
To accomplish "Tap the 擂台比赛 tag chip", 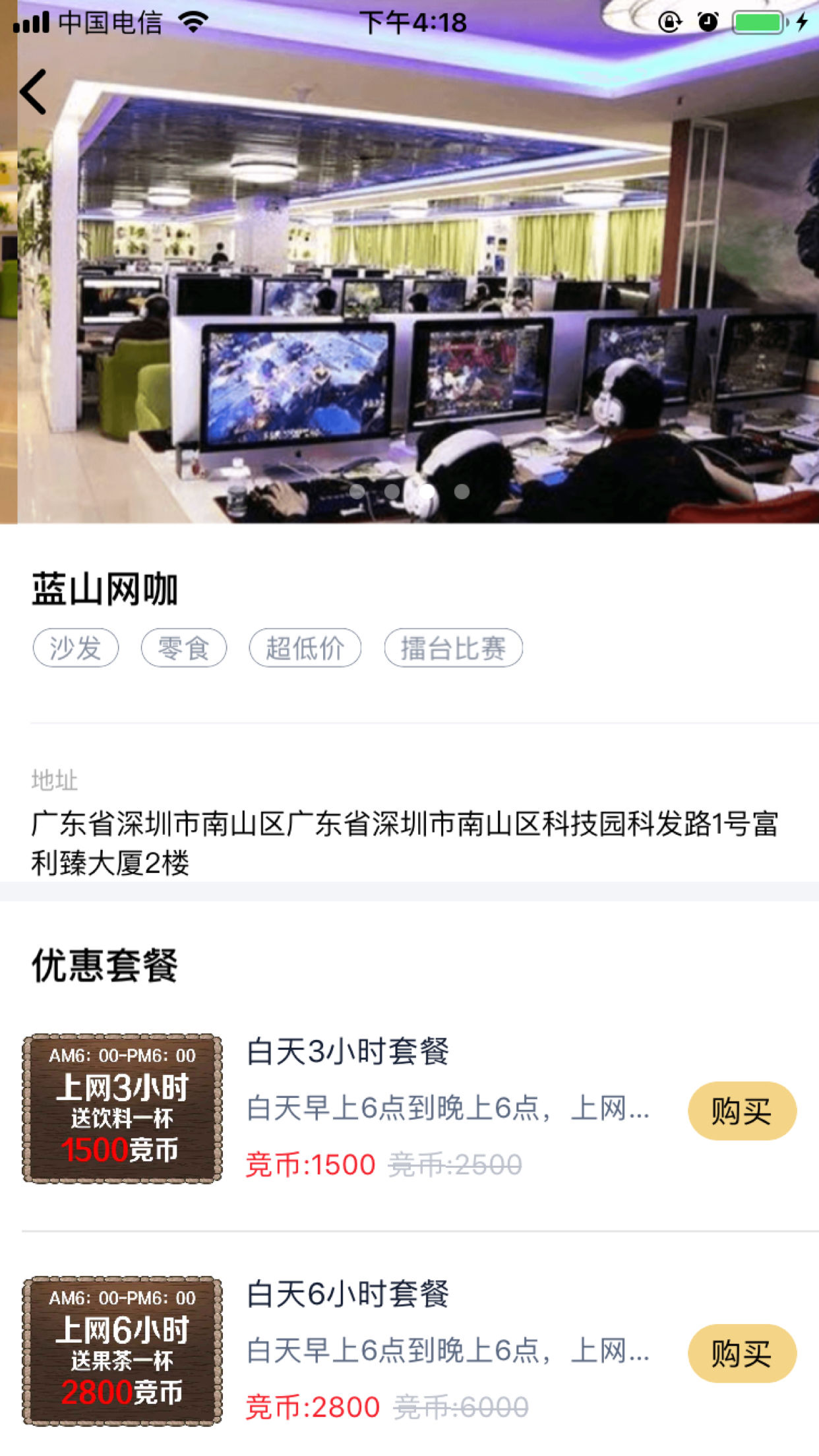I will coord(454,648).
